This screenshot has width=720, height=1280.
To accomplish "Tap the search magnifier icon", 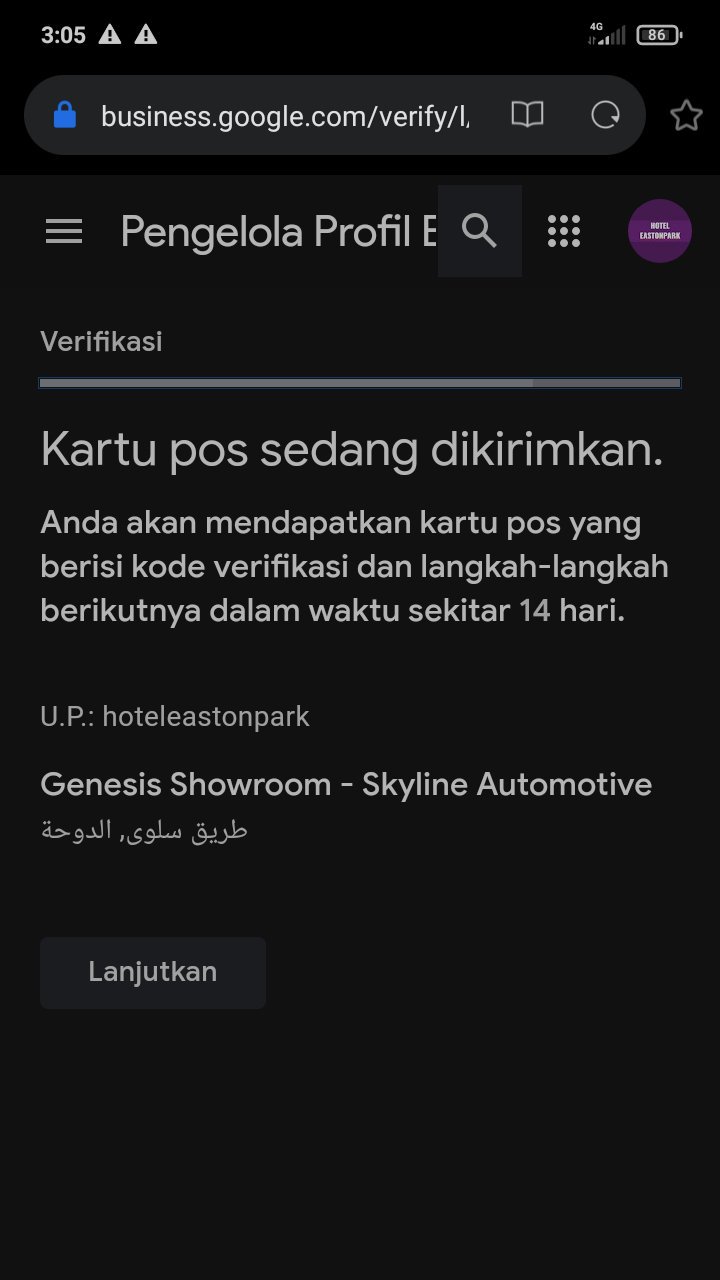I will click(x=480, y=231).
